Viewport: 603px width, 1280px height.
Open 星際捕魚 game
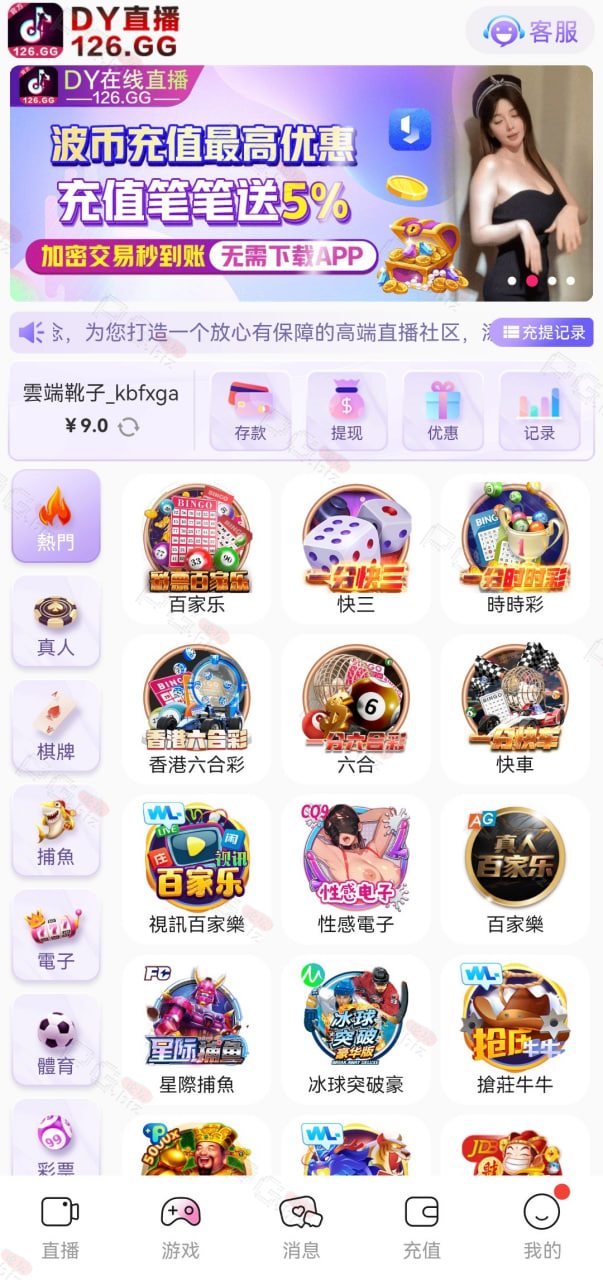click(197, 1029)
